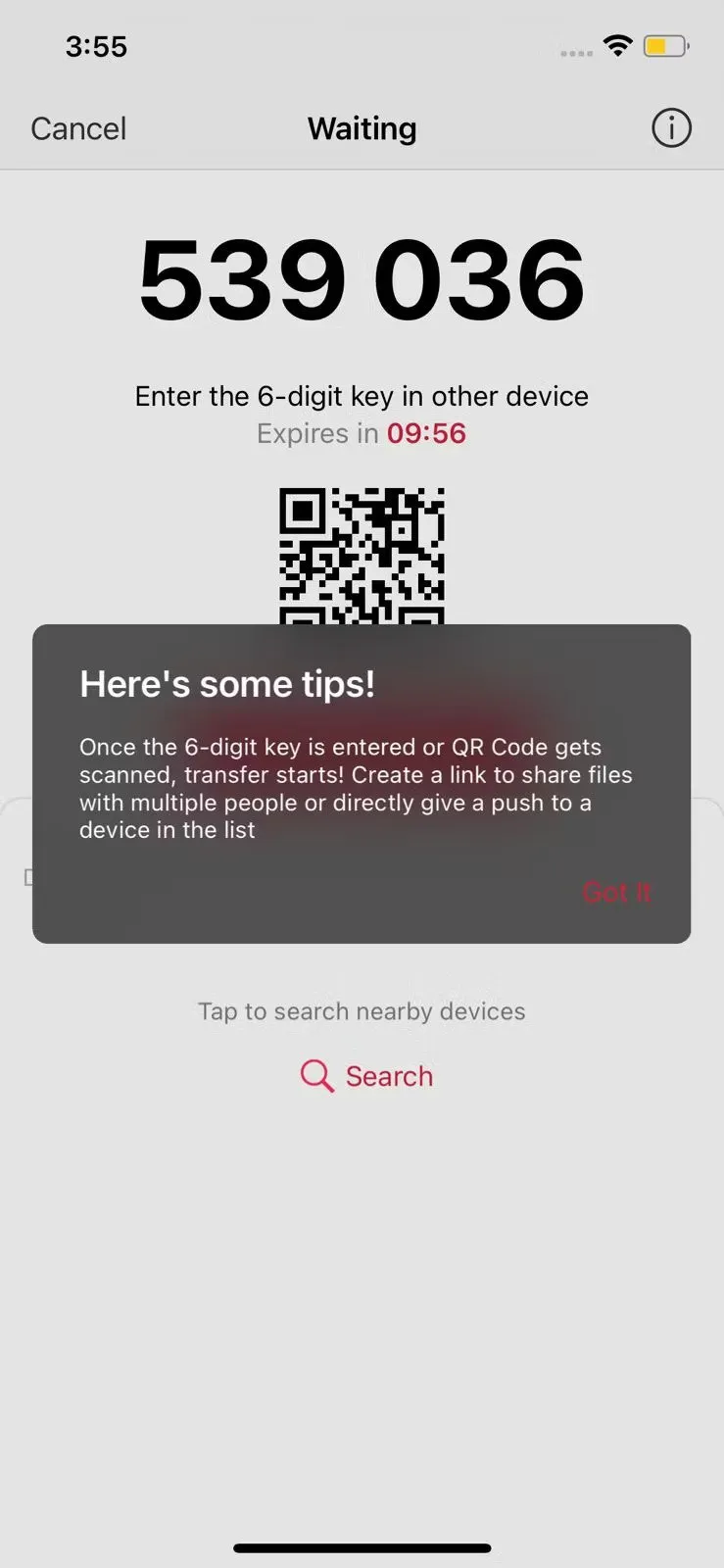The width and height of the screenshot is (724, 1568).
Task: Cancel the waiting transfer
Action: click(x=78, y=128)
